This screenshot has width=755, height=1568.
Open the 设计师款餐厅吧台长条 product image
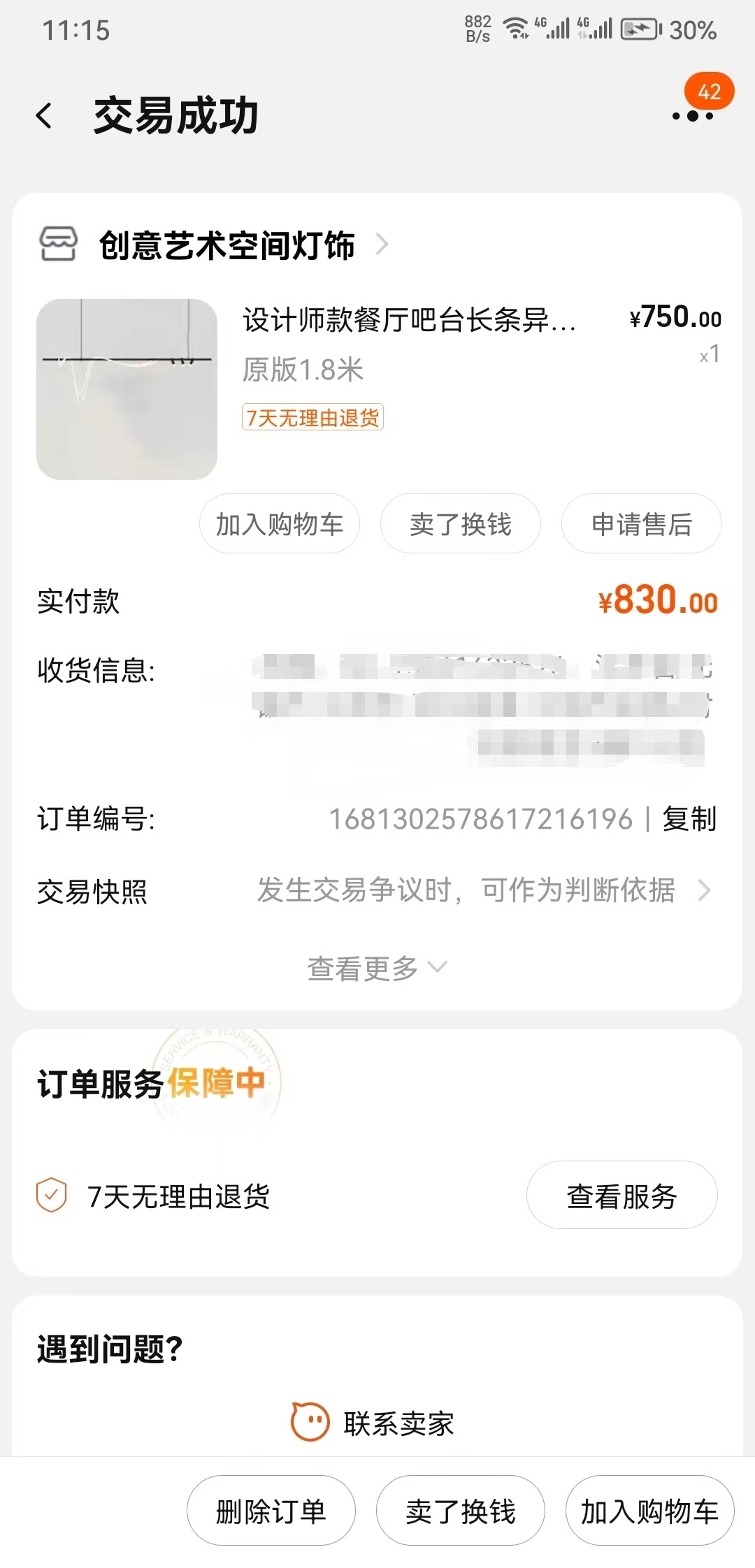(x=127, y=389)
